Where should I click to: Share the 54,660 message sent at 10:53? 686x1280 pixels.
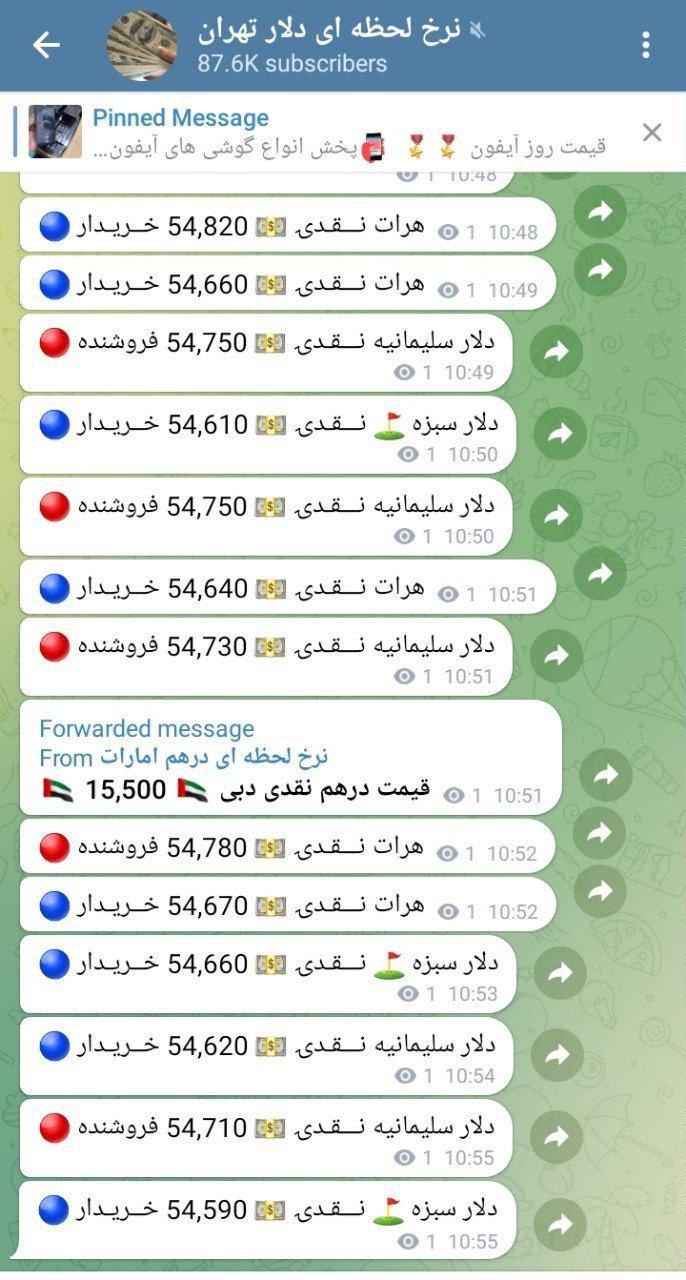click(x=558, y=972)
